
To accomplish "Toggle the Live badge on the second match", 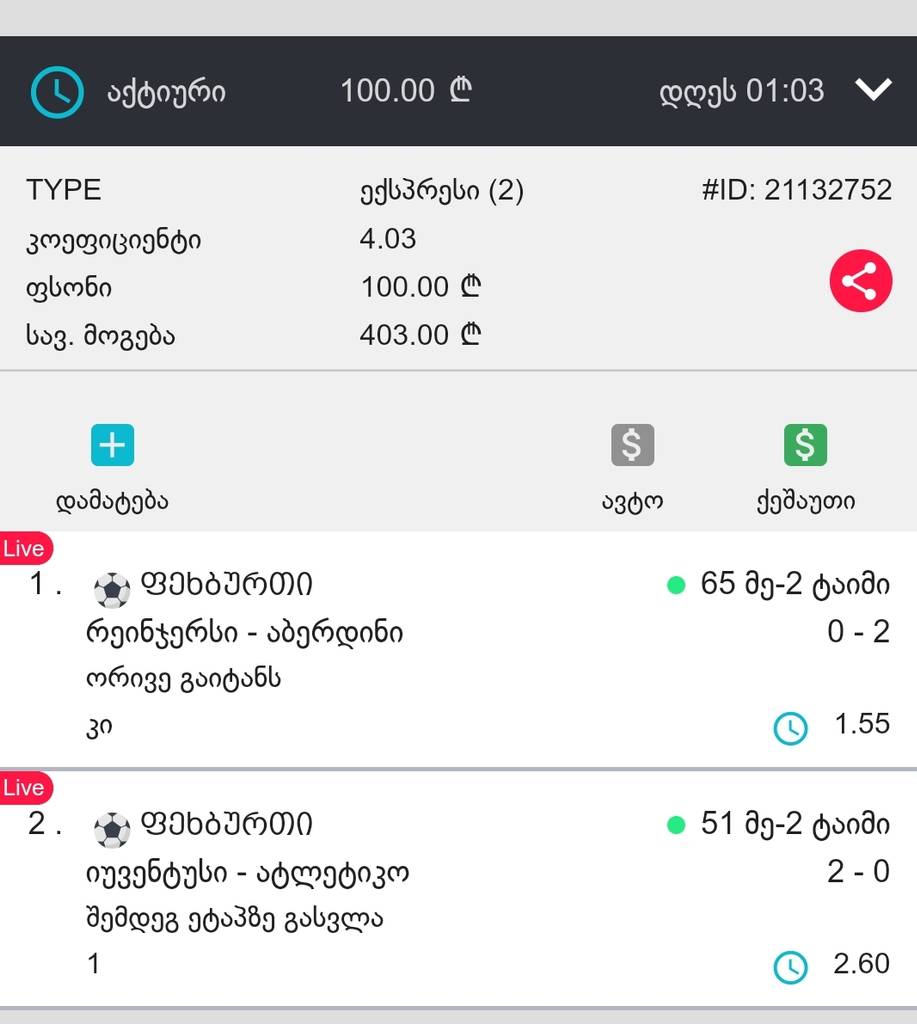I will tap(25, 788).
